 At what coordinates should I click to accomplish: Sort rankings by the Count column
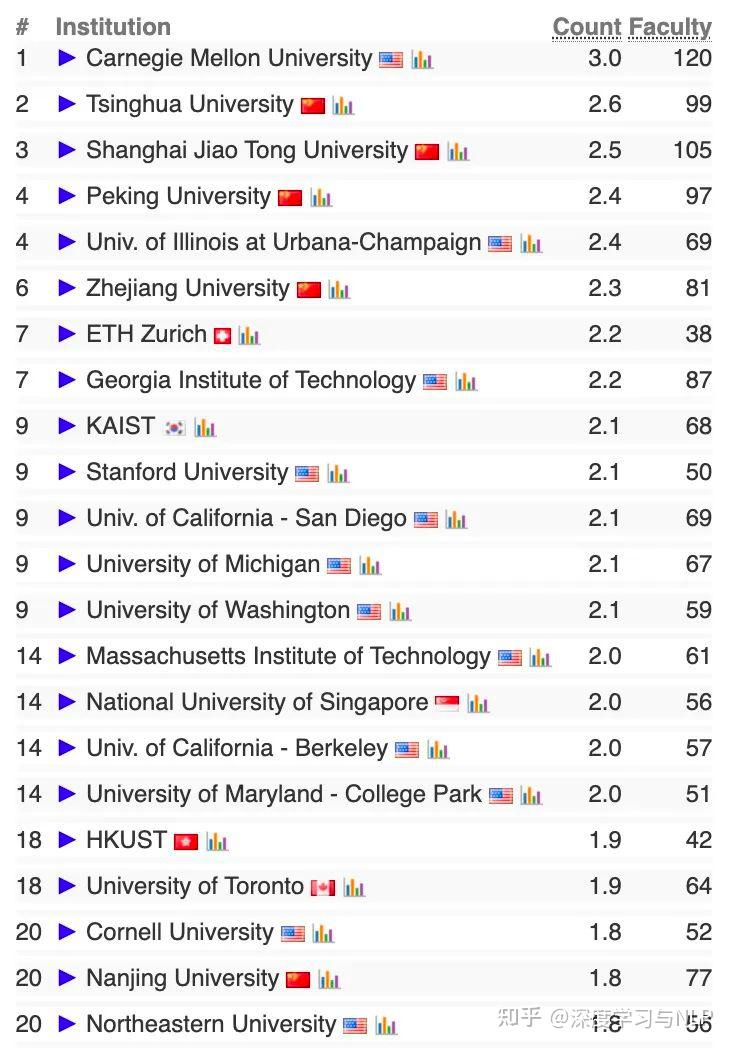pos(586,26)
